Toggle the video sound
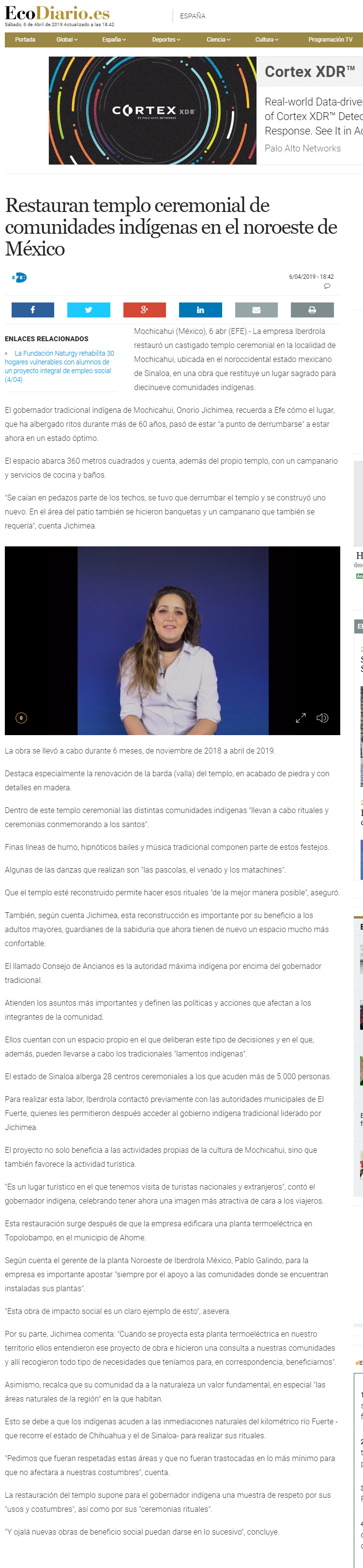Viewport: 363px width, 1568px height. pyautogui.click(x=322, y=718)
